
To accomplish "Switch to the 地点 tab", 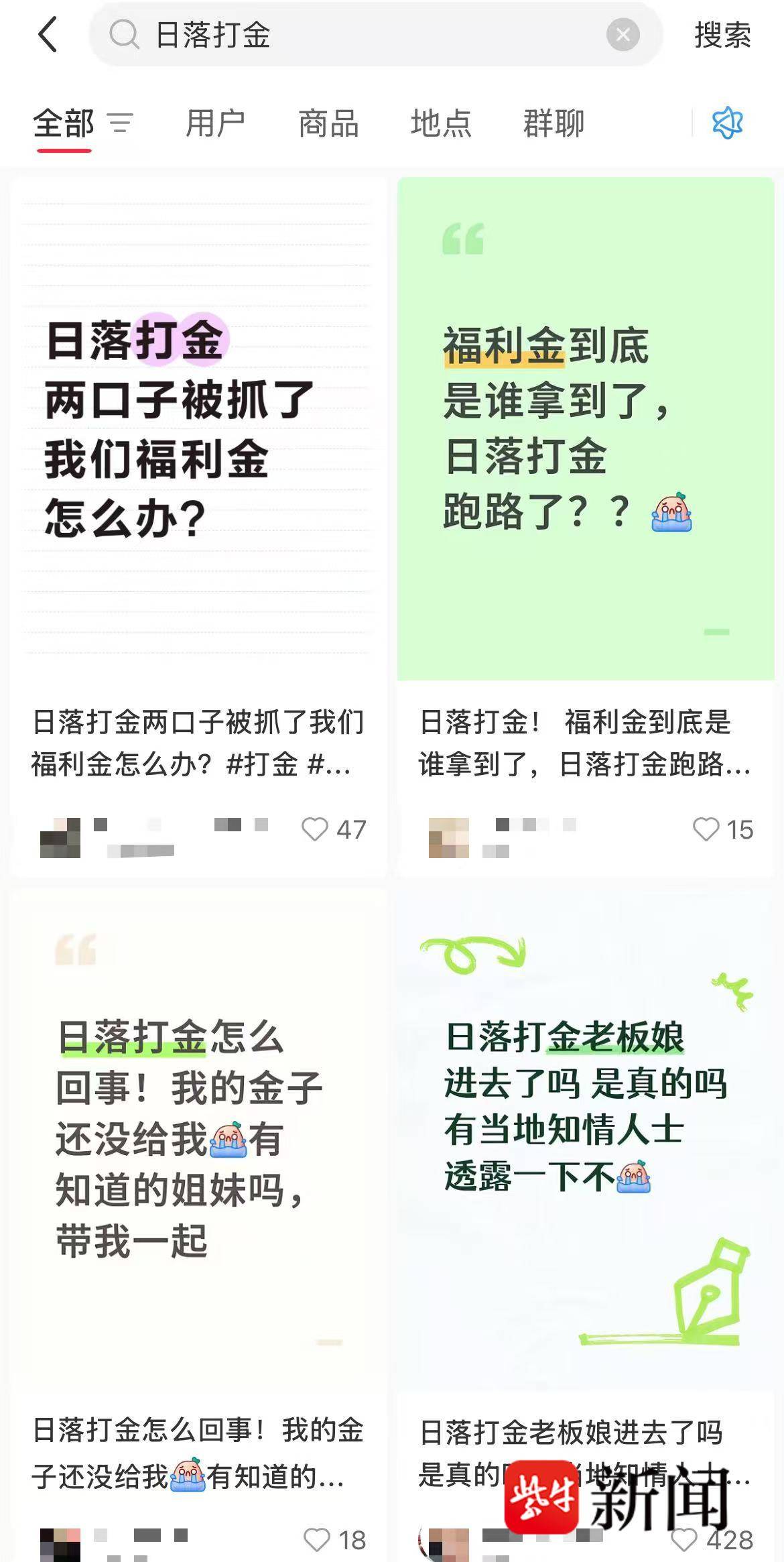I will [441, 124].
